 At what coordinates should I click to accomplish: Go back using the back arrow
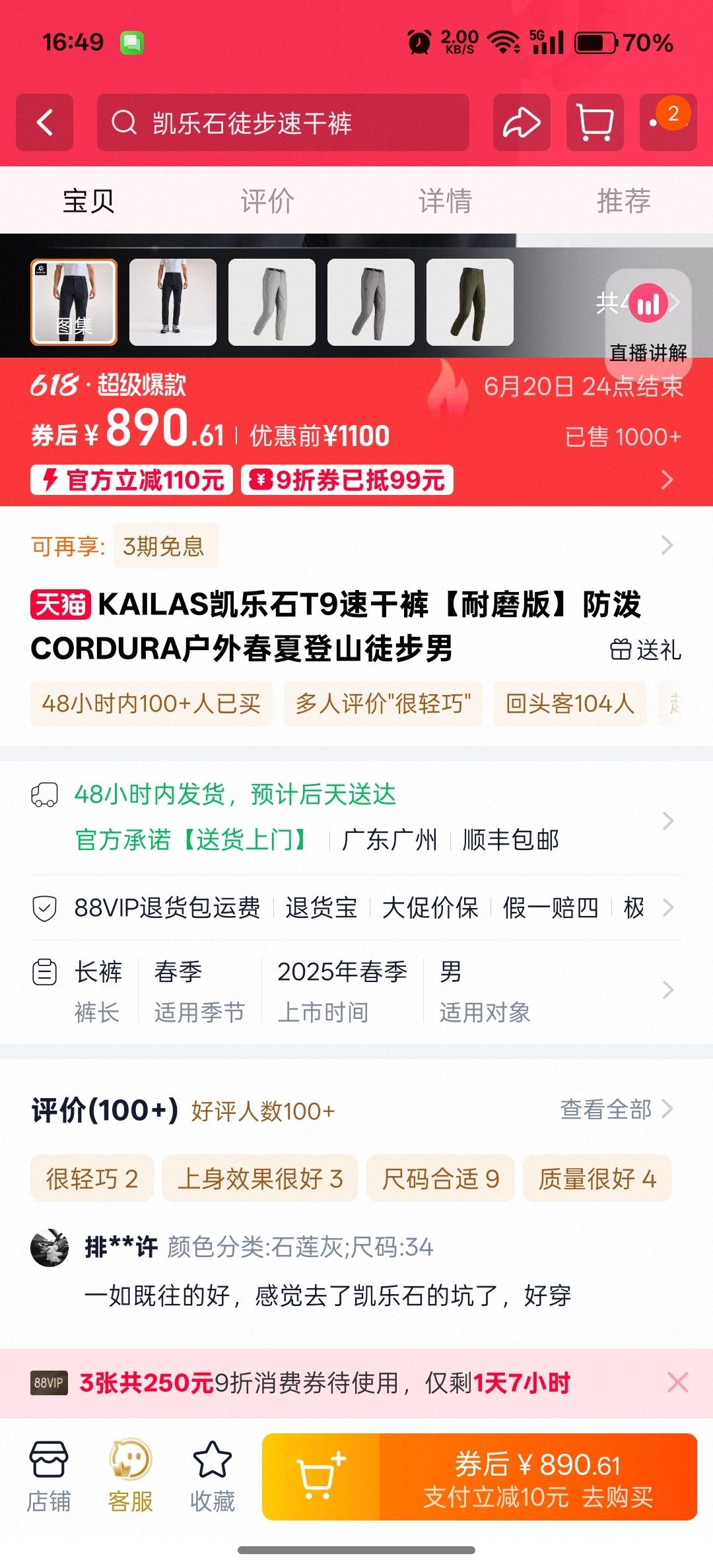pos(45,123)
